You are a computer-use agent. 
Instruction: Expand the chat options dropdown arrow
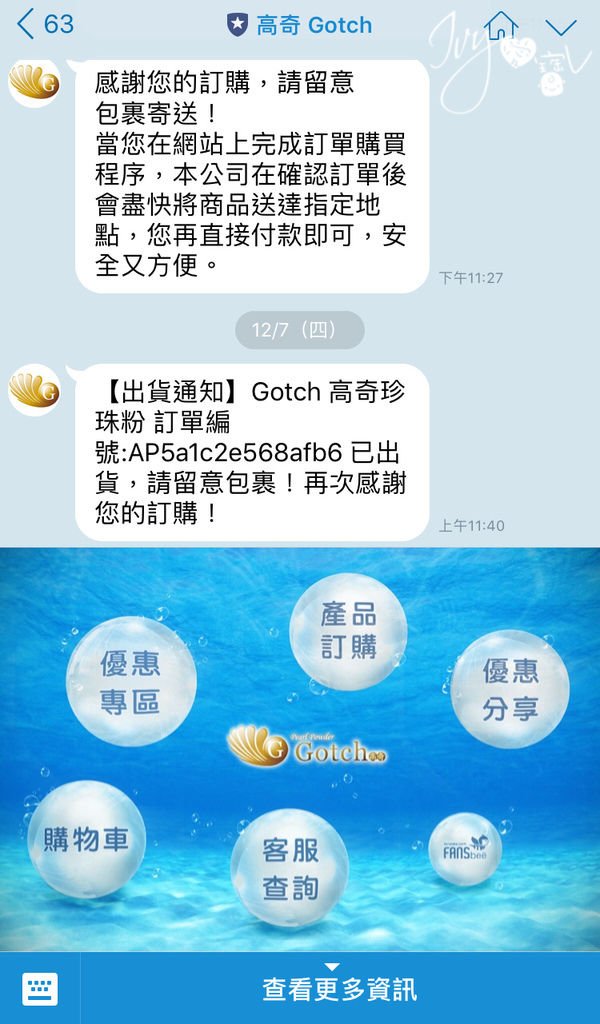[562, 26]
